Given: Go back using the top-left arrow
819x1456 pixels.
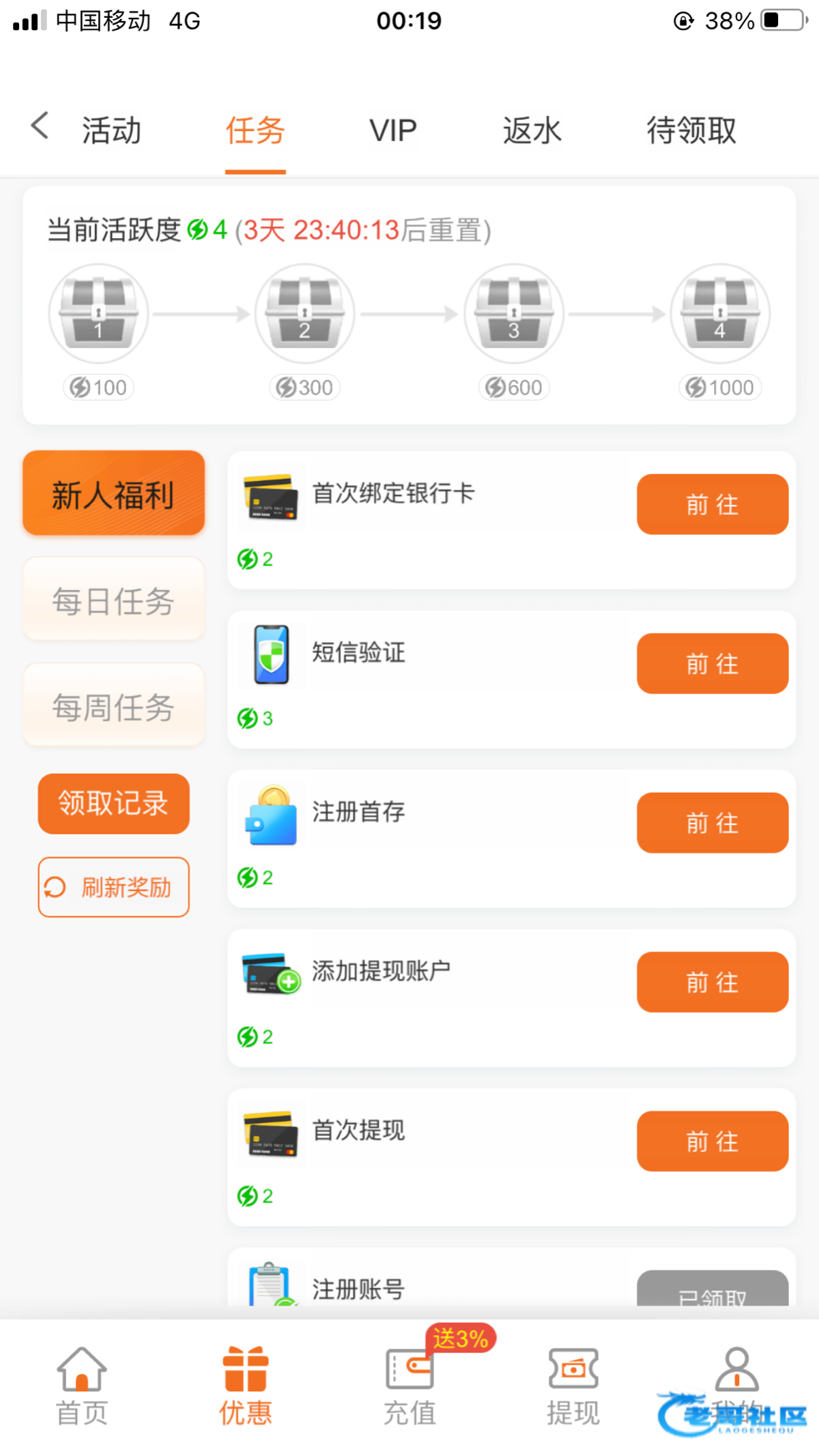Looking at the screenshot, I should tap(40, 127).
